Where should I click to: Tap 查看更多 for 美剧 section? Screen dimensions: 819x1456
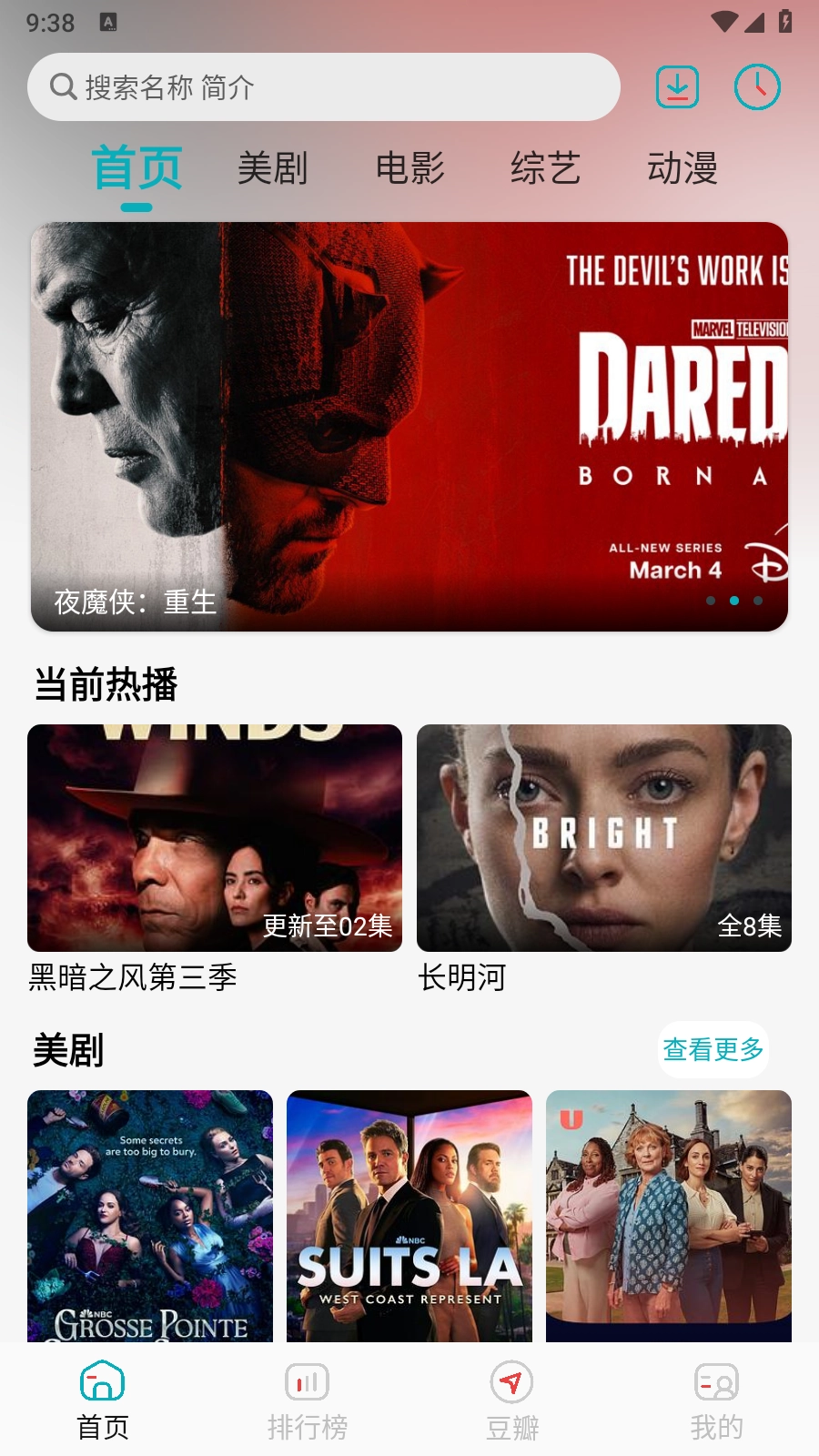click(713, 1049)
